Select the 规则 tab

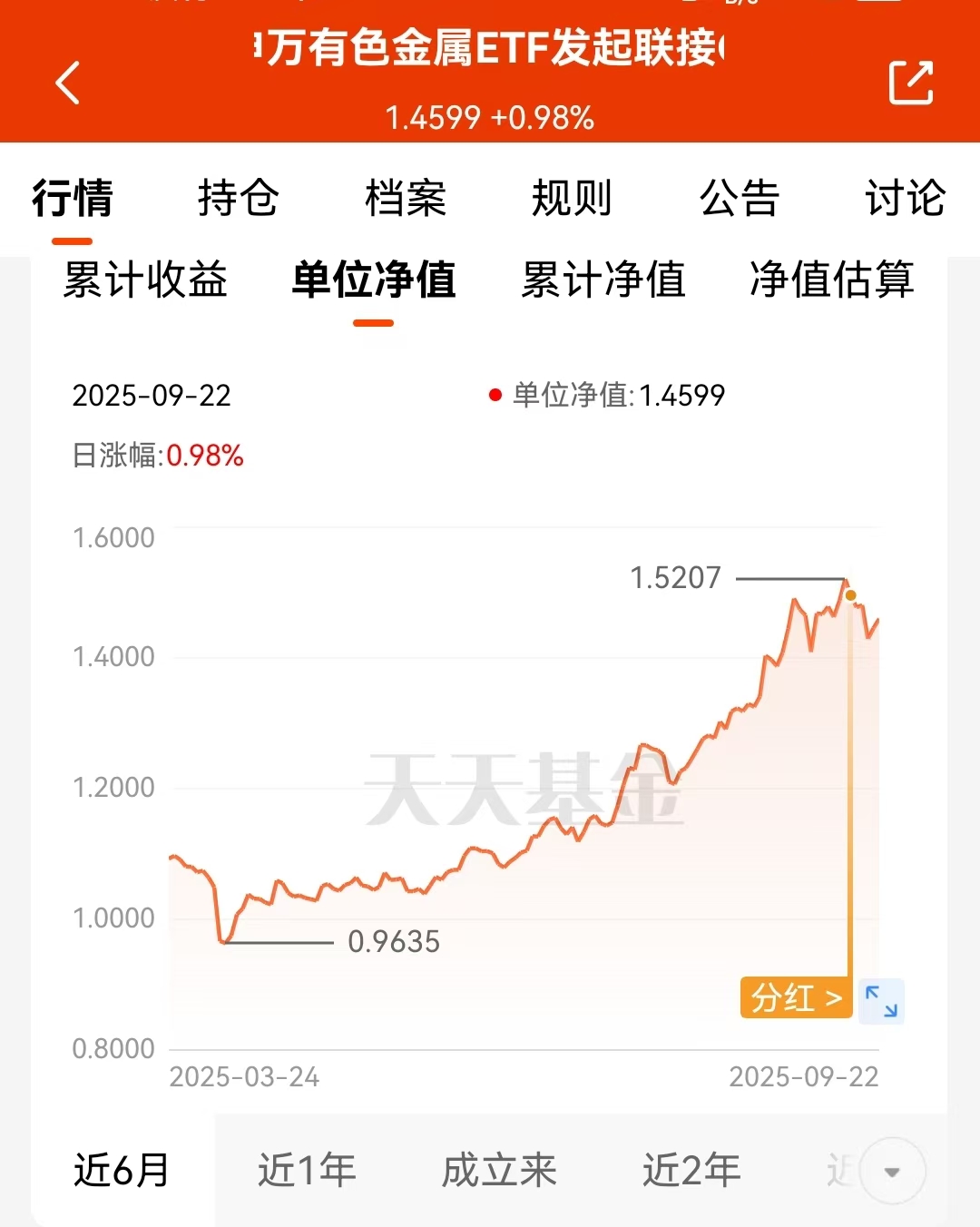(x=572, y=198)
